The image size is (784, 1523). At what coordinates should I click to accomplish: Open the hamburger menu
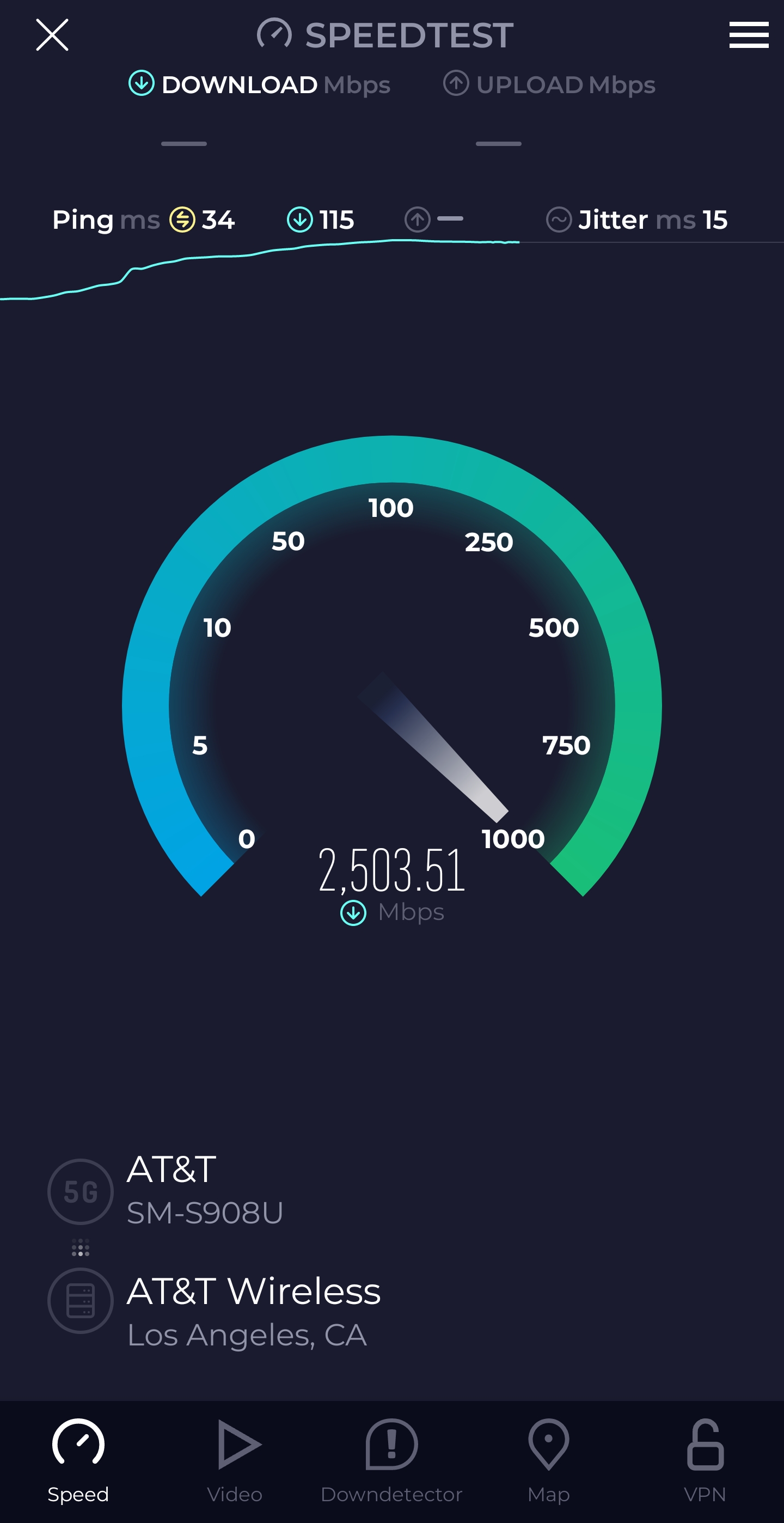(x=748, y=35)
